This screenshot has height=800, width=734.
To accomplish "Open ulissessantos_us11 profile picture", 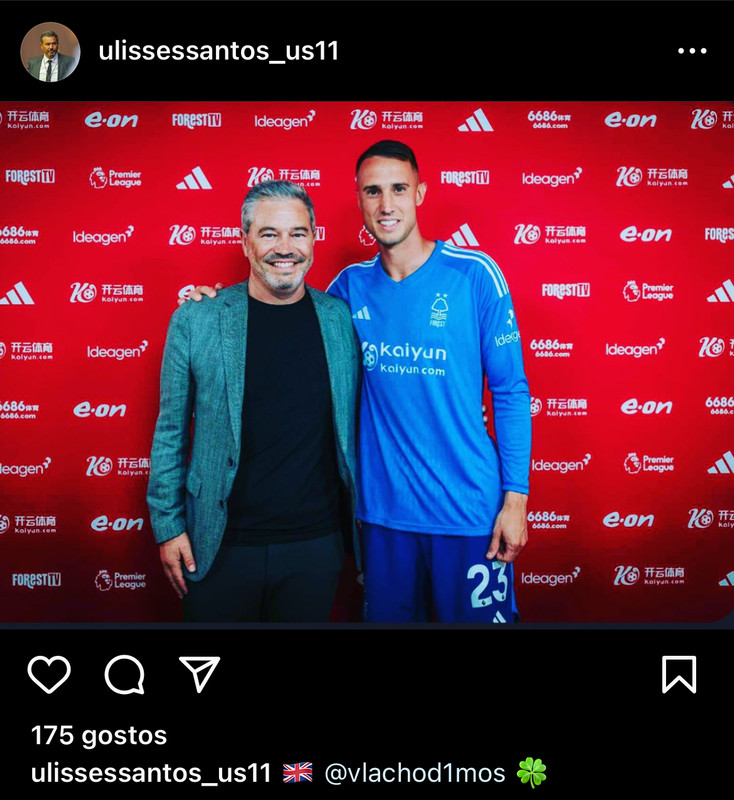I will point(50,52).
